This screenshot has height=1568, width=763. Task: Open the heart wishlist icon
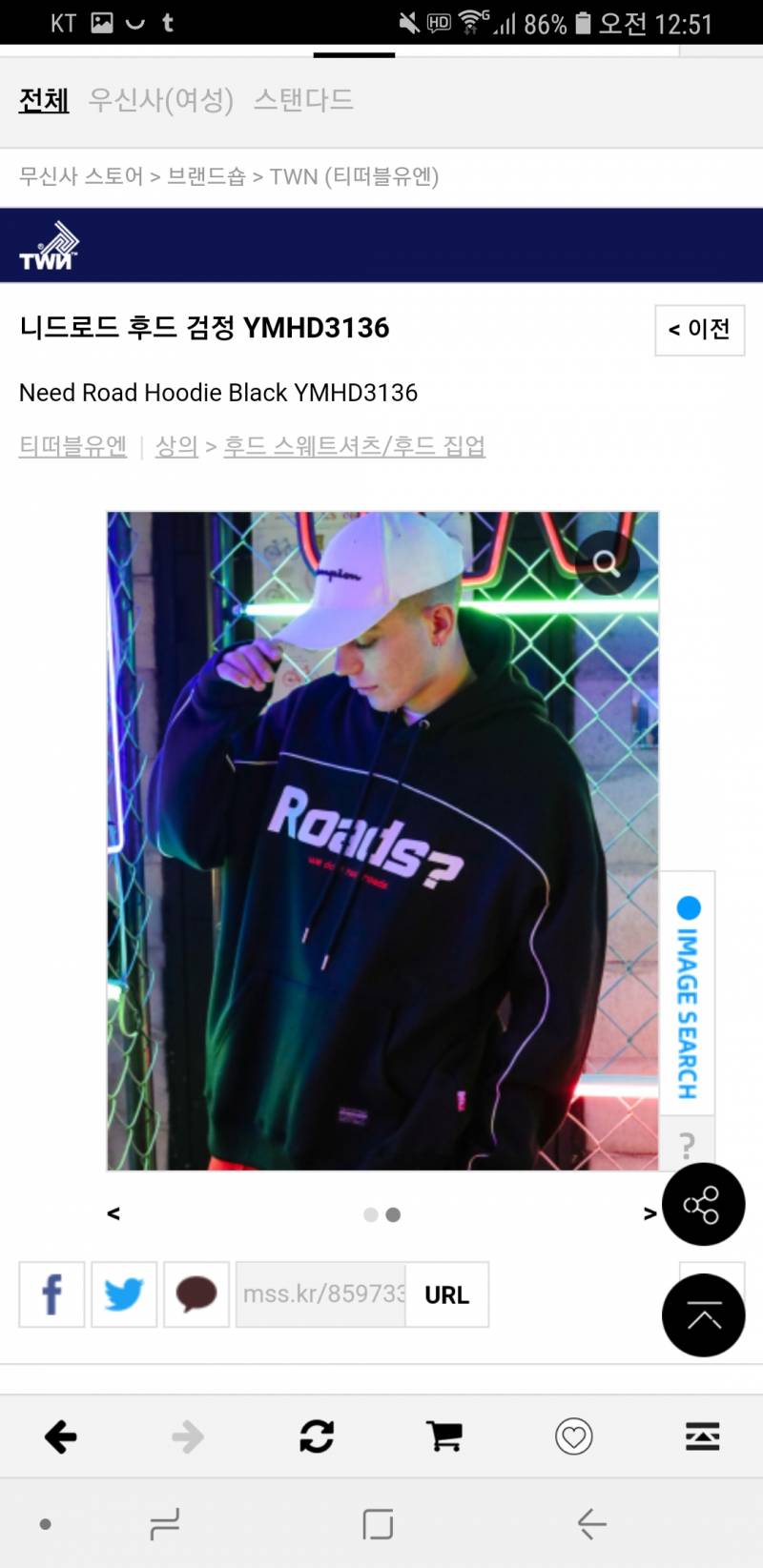click(x=574, y=1436)
